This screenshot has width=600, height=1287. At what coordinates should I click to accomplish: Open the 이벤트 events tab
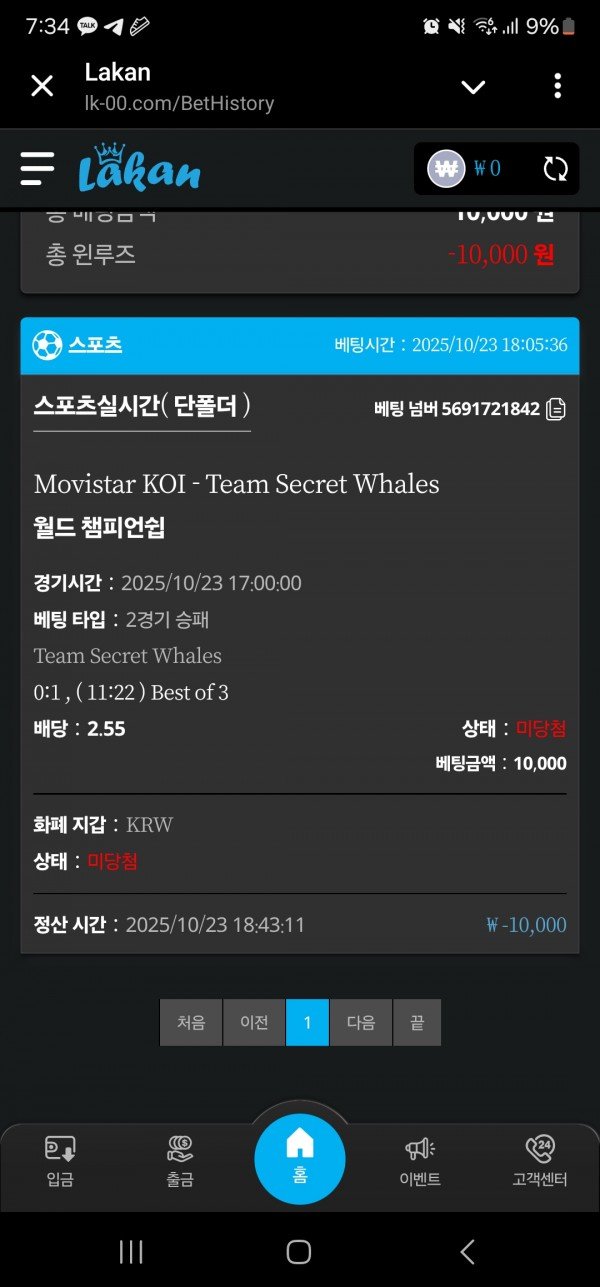pyautogui.click(x=420, y=1161)
